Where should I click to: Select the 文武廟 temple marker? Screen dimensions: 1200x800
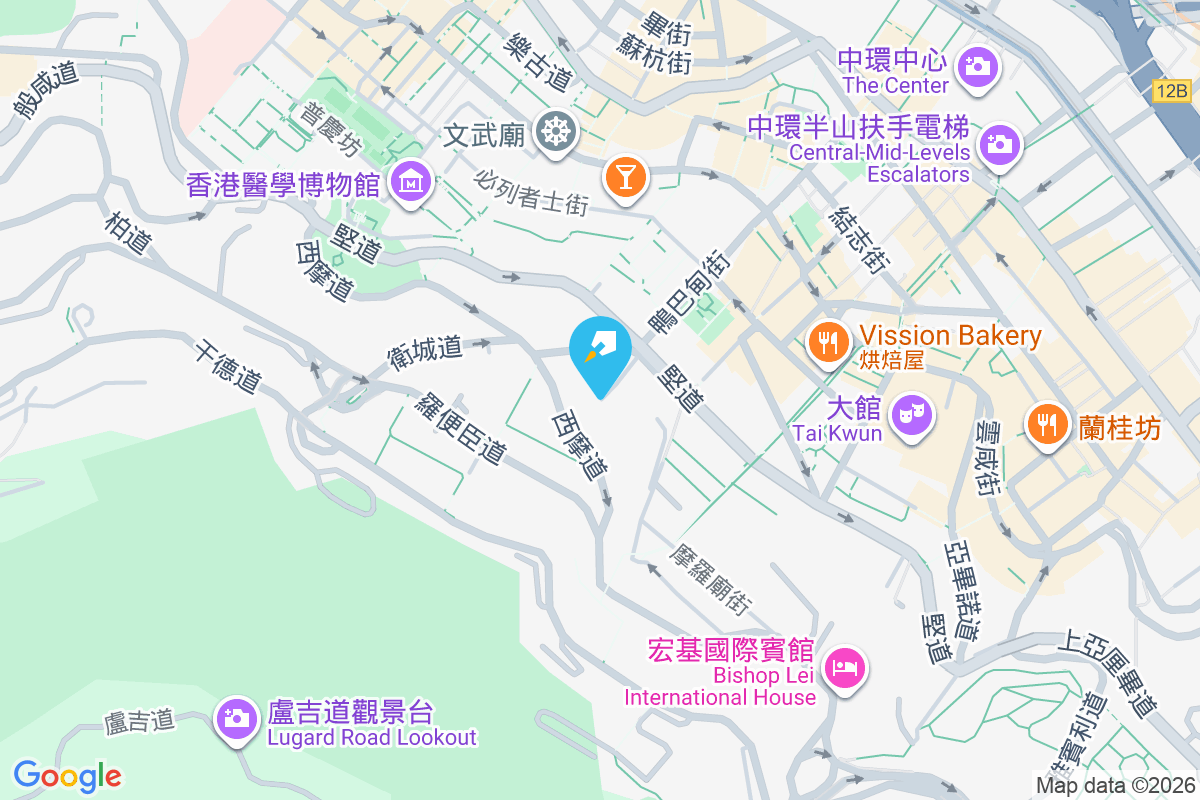pos(553,130)
